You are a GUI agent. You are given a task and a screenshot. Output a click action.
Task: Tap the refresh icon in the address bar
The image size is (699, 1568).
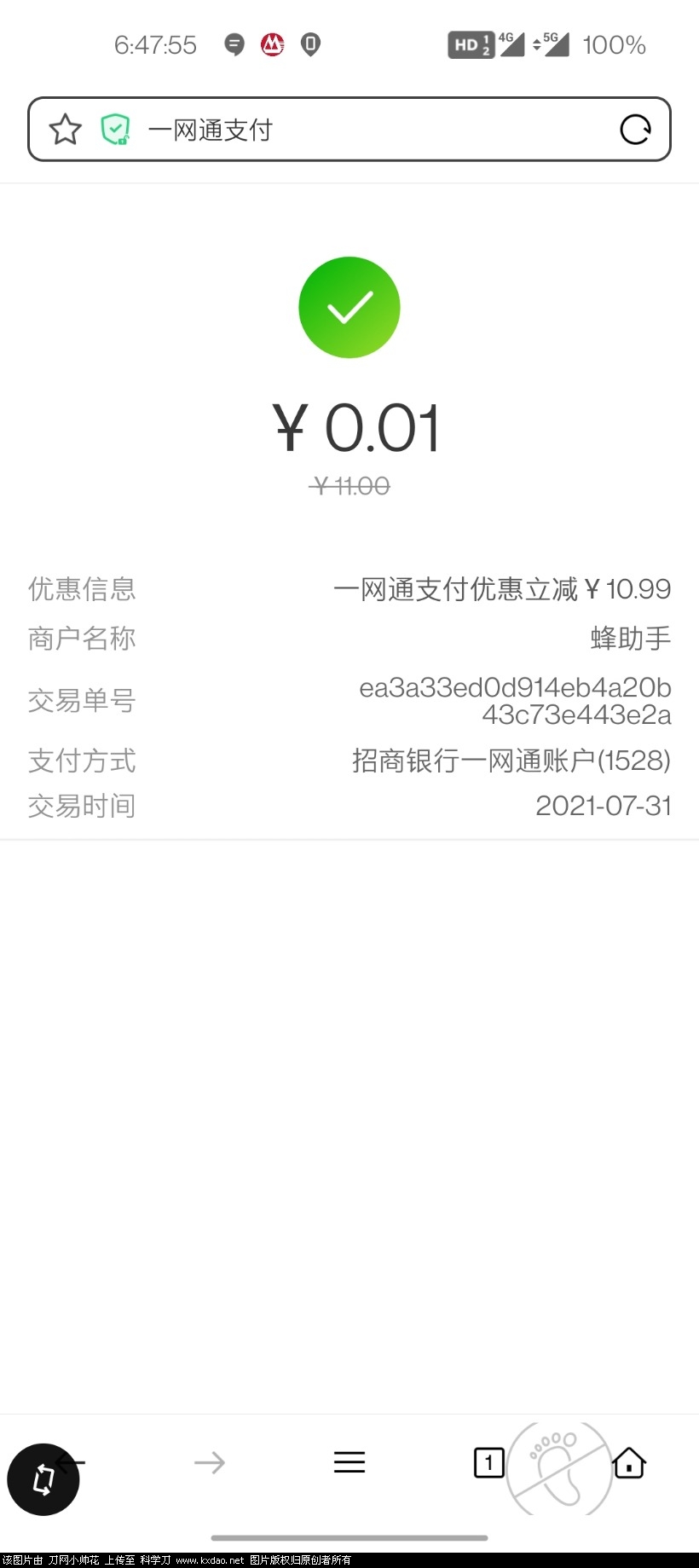pyautogui.click(x=634, y=130)
